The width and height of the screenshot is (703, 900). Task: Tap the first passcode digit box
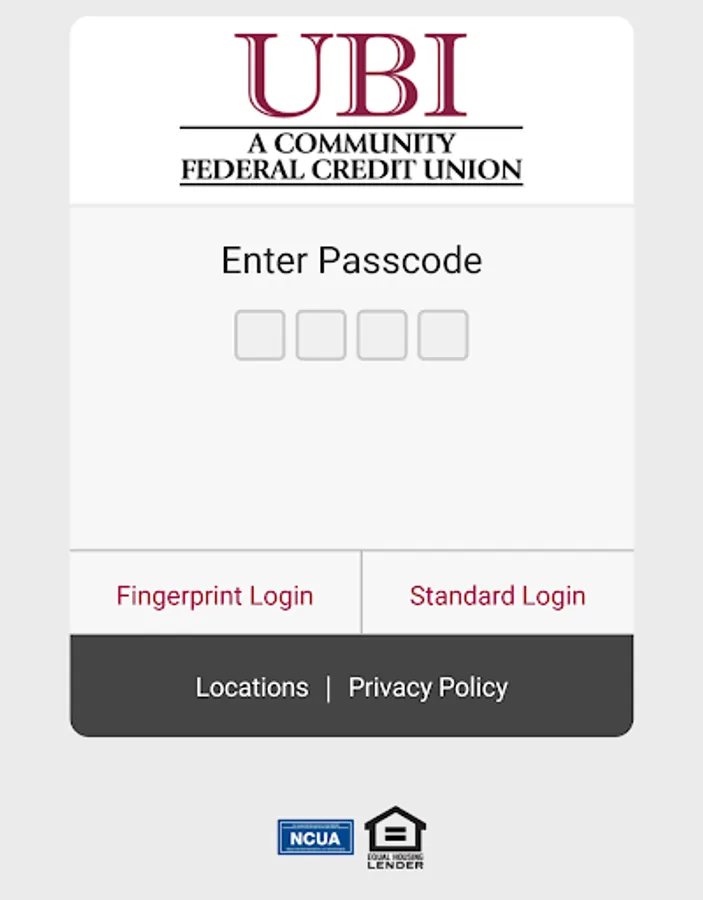click(x=260, y=335)
